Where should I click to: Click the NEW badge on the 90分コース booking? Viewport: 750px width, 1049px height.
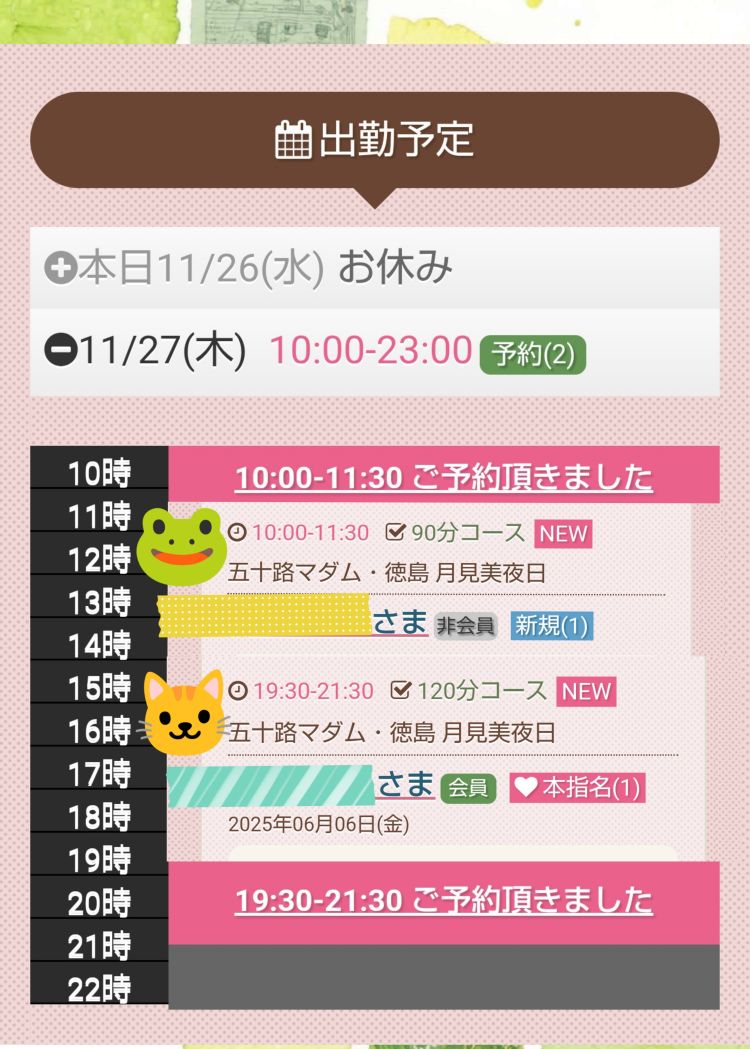pyautogui.click(x=563, y=534)
